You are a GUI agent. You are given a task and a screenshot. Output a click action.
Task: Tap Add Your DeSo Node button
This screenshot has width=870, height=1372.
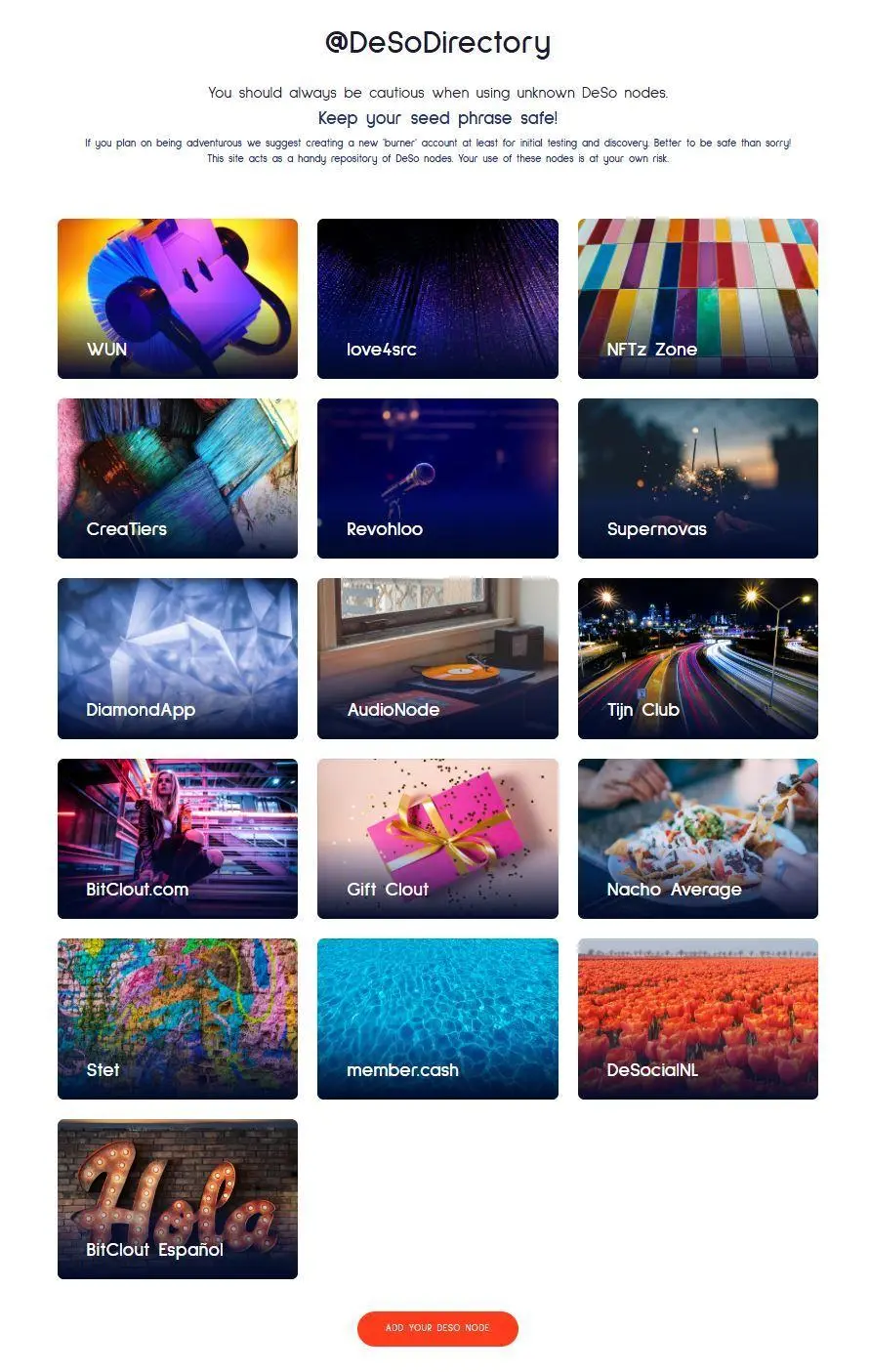coord(437,1328)
